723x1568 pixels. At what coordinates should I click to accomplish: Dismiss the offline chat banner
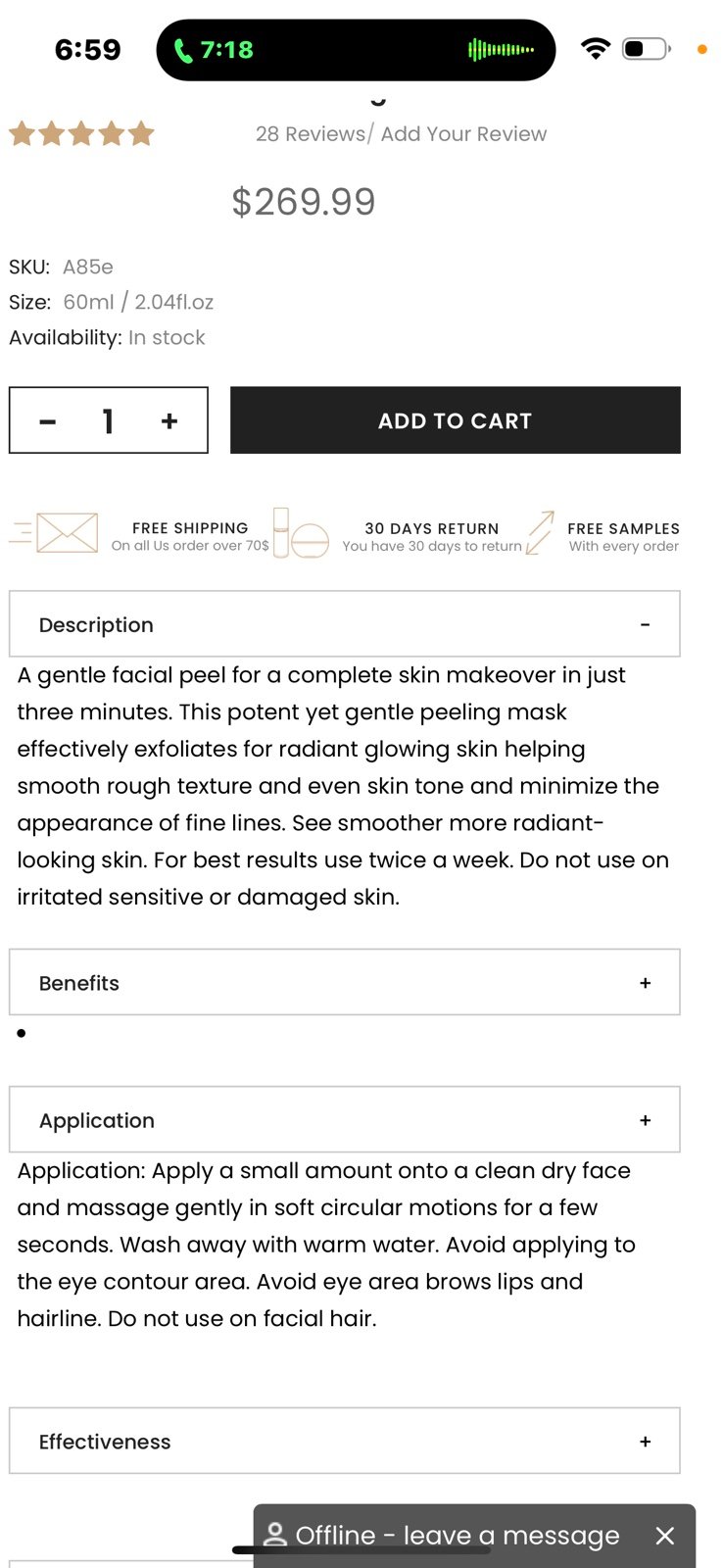[x=665, y=1536]
